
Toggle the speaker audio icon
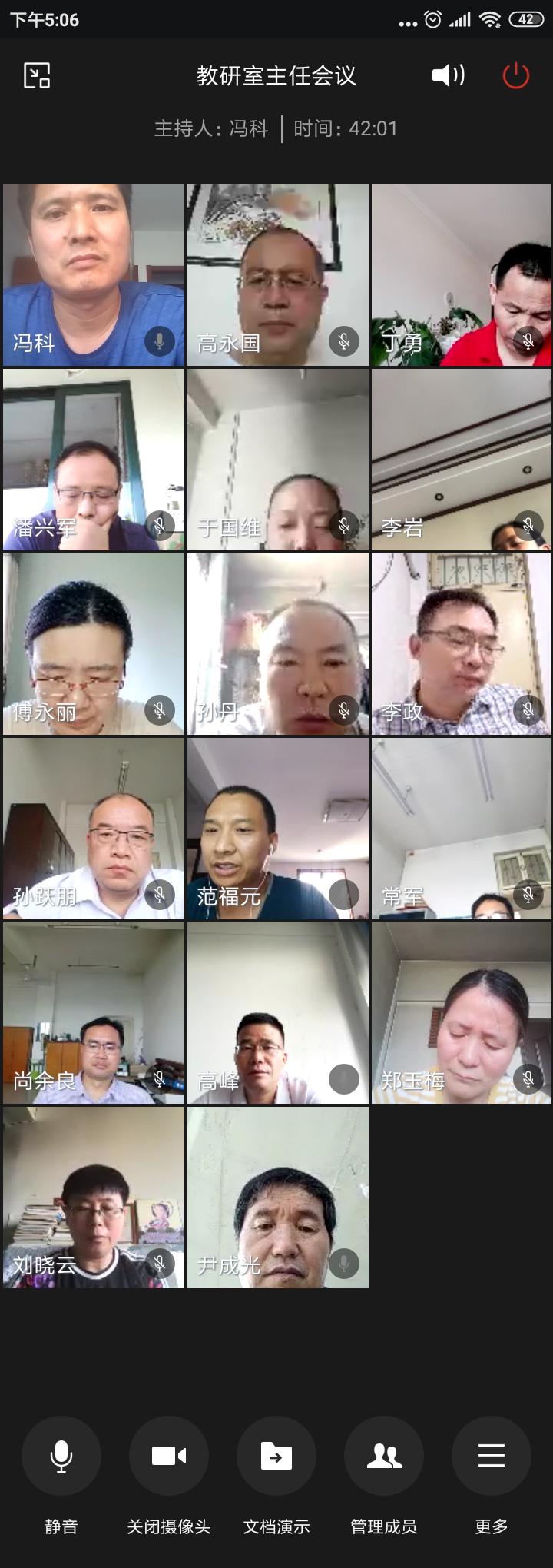click(448, 75)
